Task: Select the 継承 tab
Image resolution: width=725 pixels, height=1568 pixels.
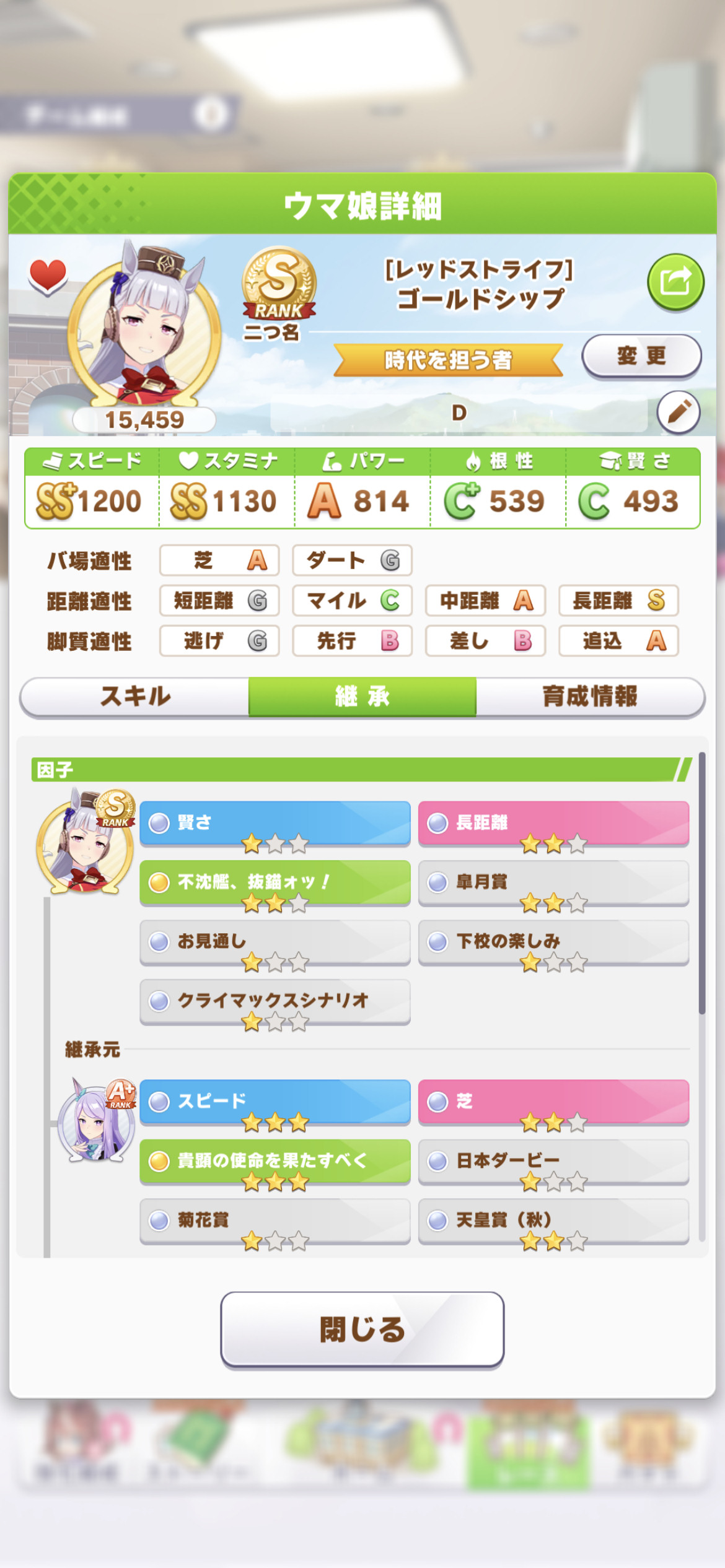Action: (x=362, y=696)
